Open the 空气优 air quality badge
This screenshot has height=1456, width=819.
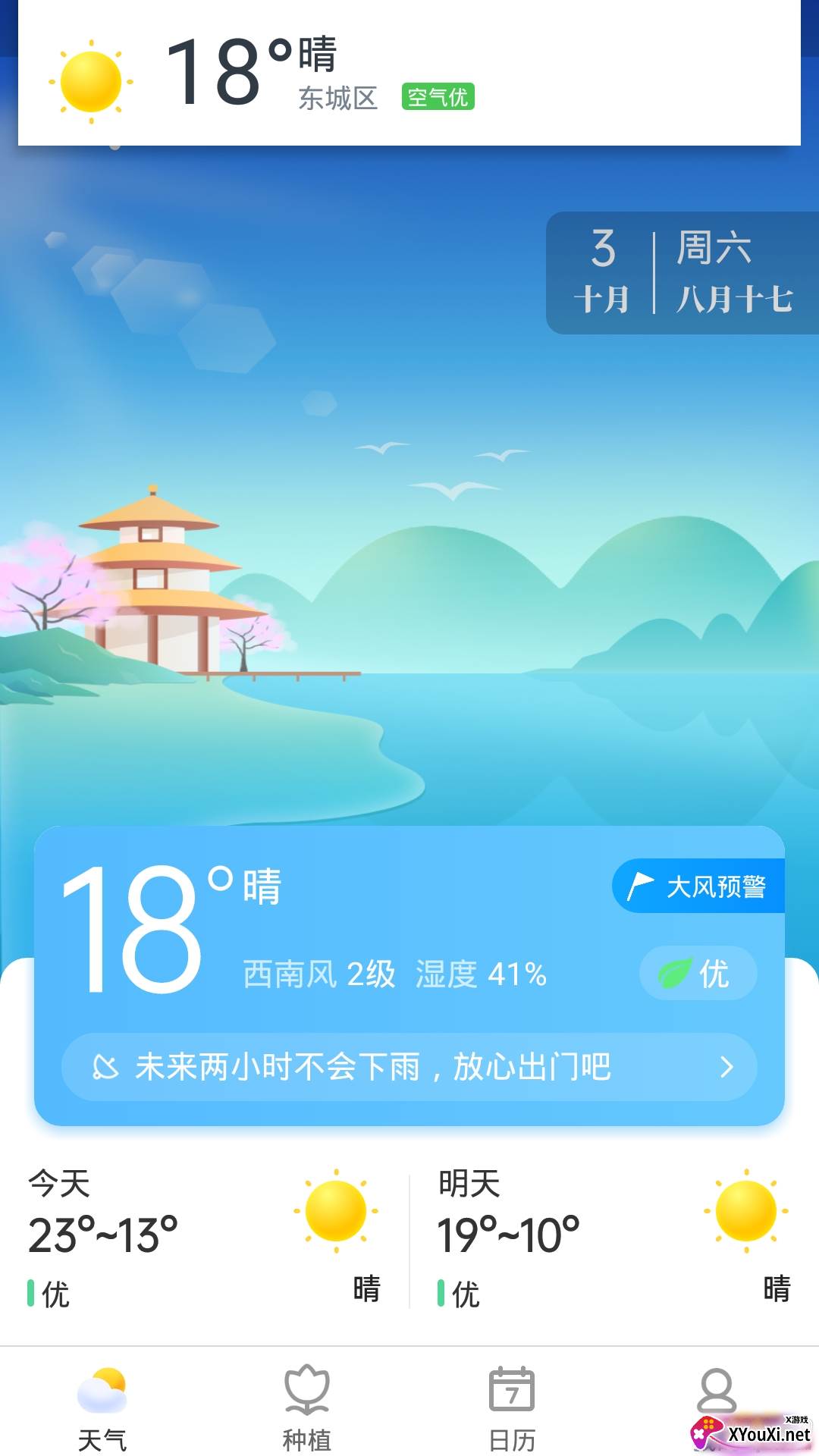point(438,97)
